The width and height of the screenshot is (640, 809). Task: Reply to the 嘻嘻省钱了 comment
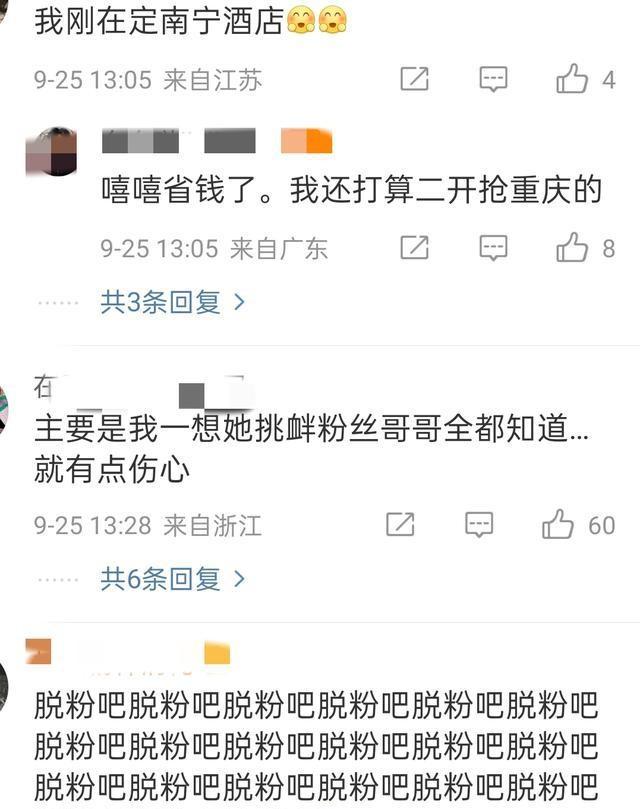click(493, 247)
